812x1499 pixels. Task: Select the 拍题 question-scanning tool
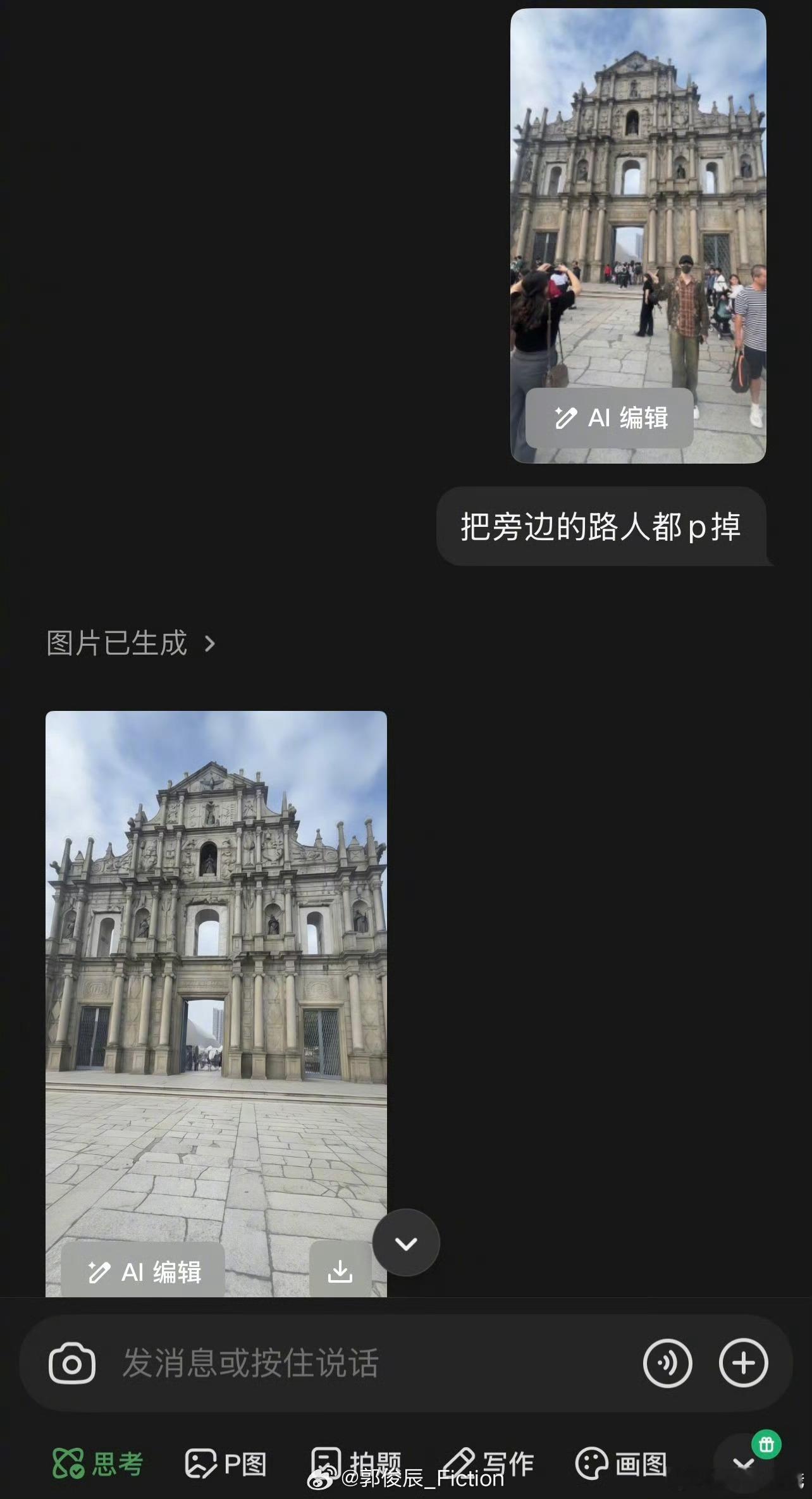(x=355, y=1462)
